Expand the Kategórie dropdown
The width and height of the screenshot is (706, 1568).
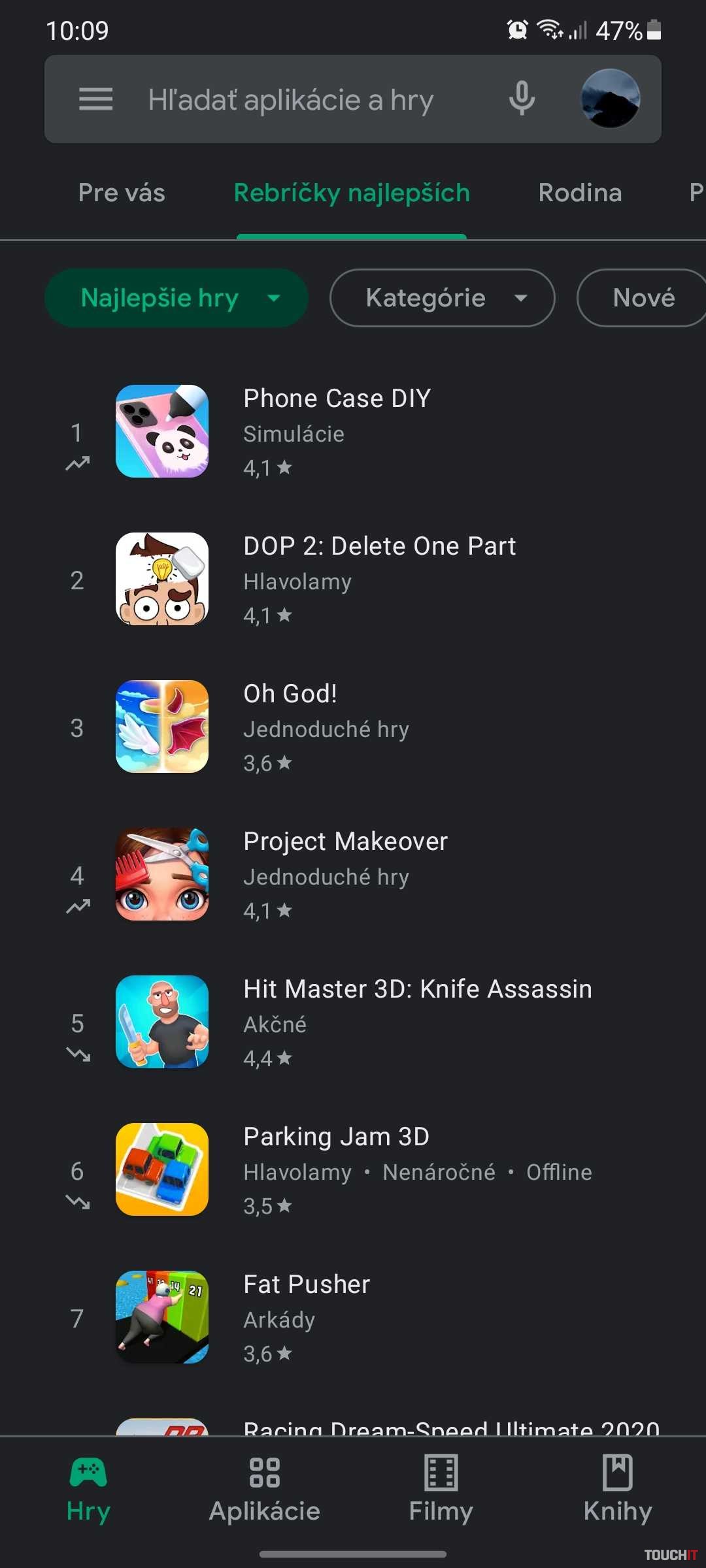point(442,298)
